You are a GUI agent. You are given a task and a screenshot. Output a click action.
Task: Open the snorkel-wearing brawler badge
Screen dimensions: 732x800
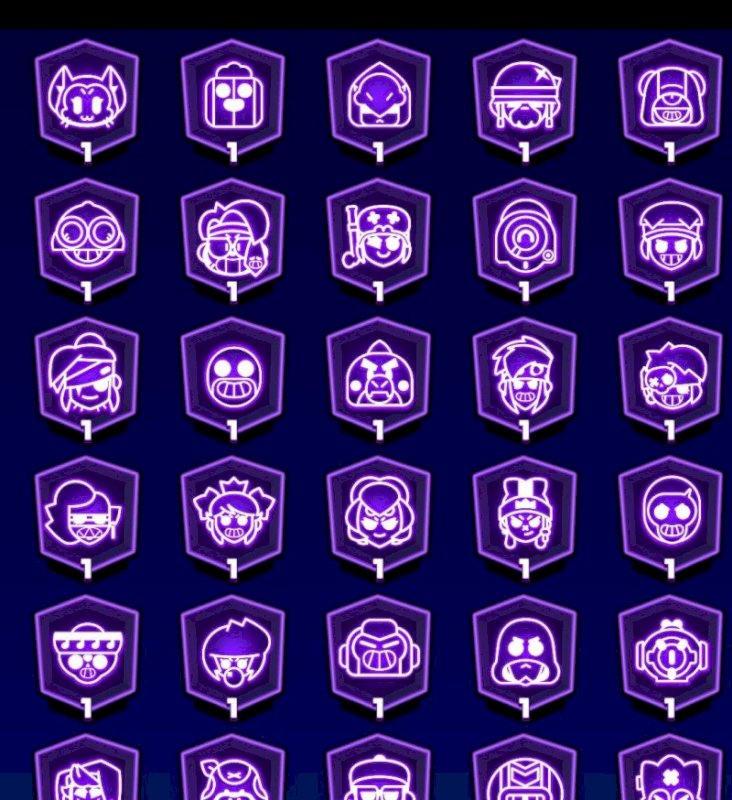point(378,236)
